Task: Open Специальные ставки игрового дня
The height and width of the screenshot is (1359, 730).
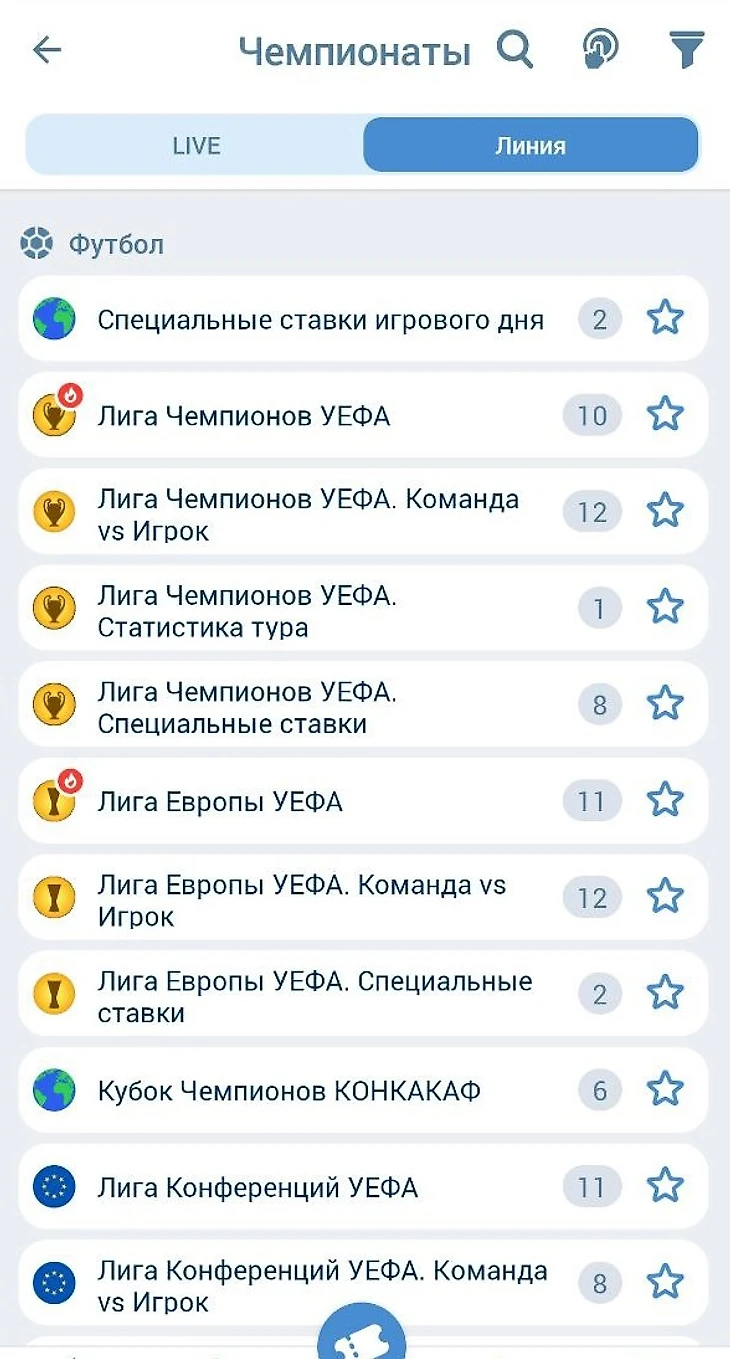Action: (x=320, y=320)
